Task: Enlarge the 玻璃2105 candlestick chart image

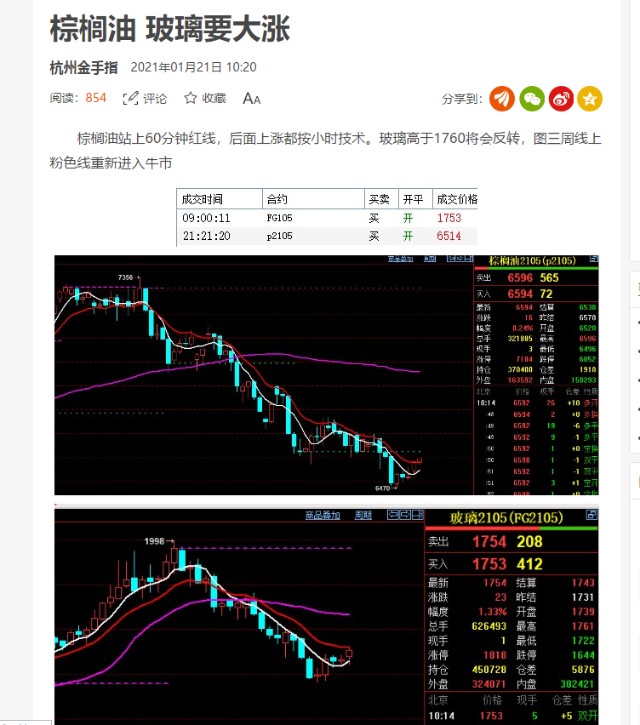Action: click(326, 614)
